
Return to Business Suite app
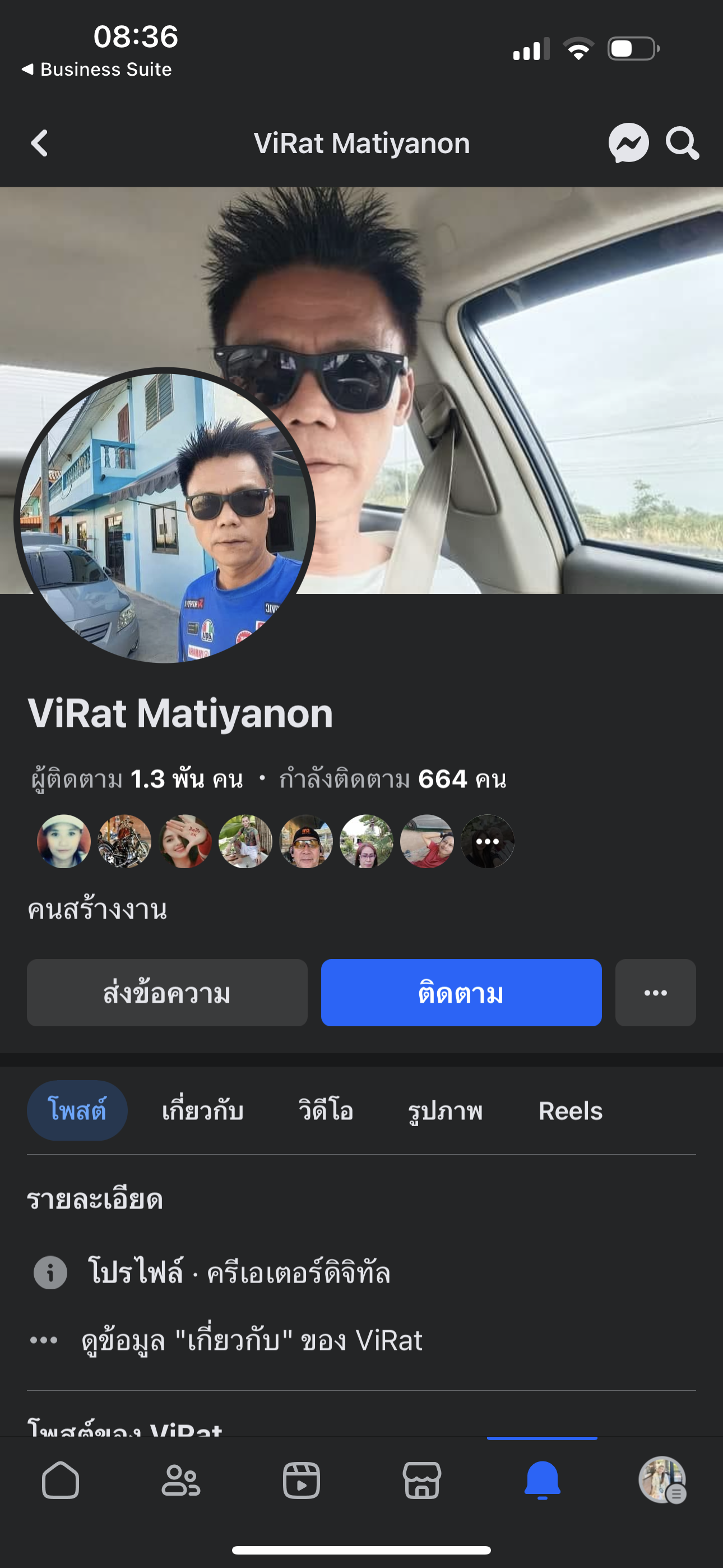98,70
